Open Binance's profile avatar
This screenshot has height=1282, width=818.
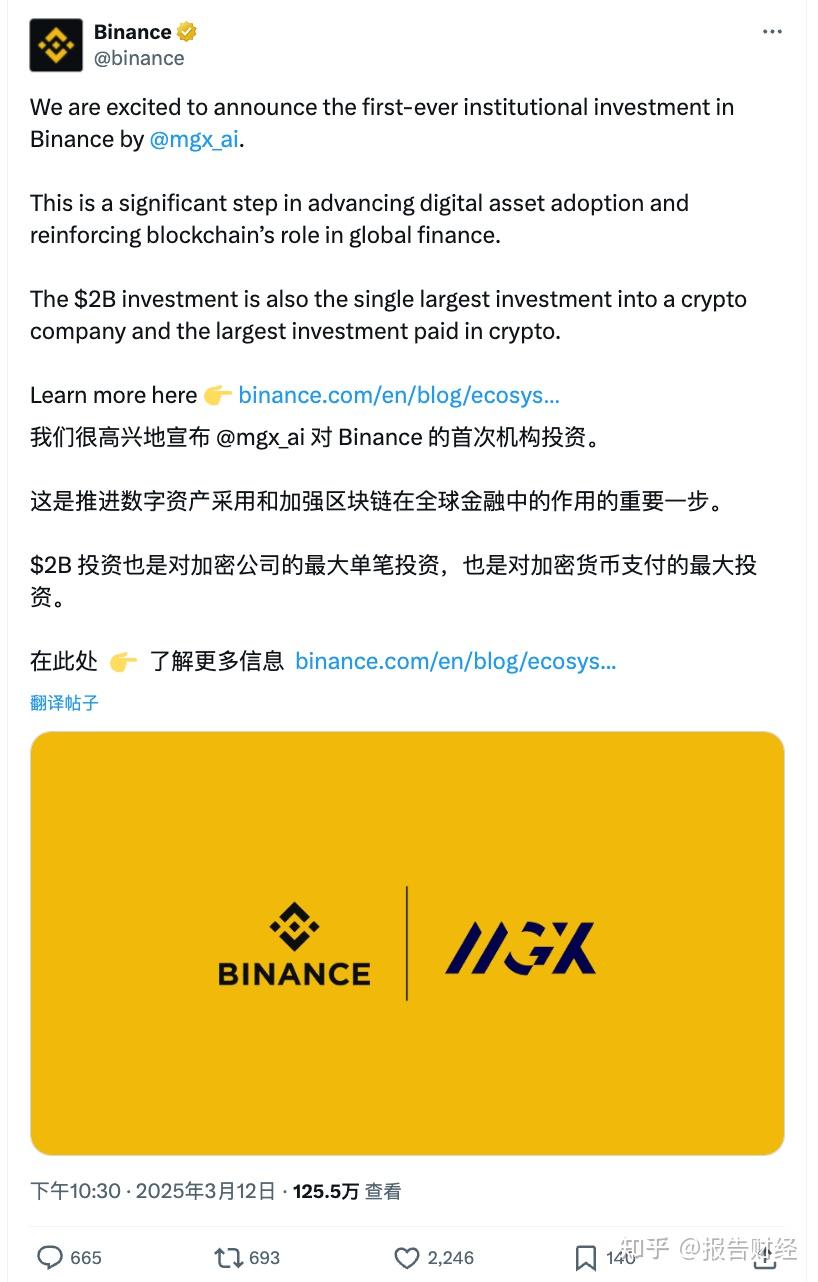click(55, 44)
